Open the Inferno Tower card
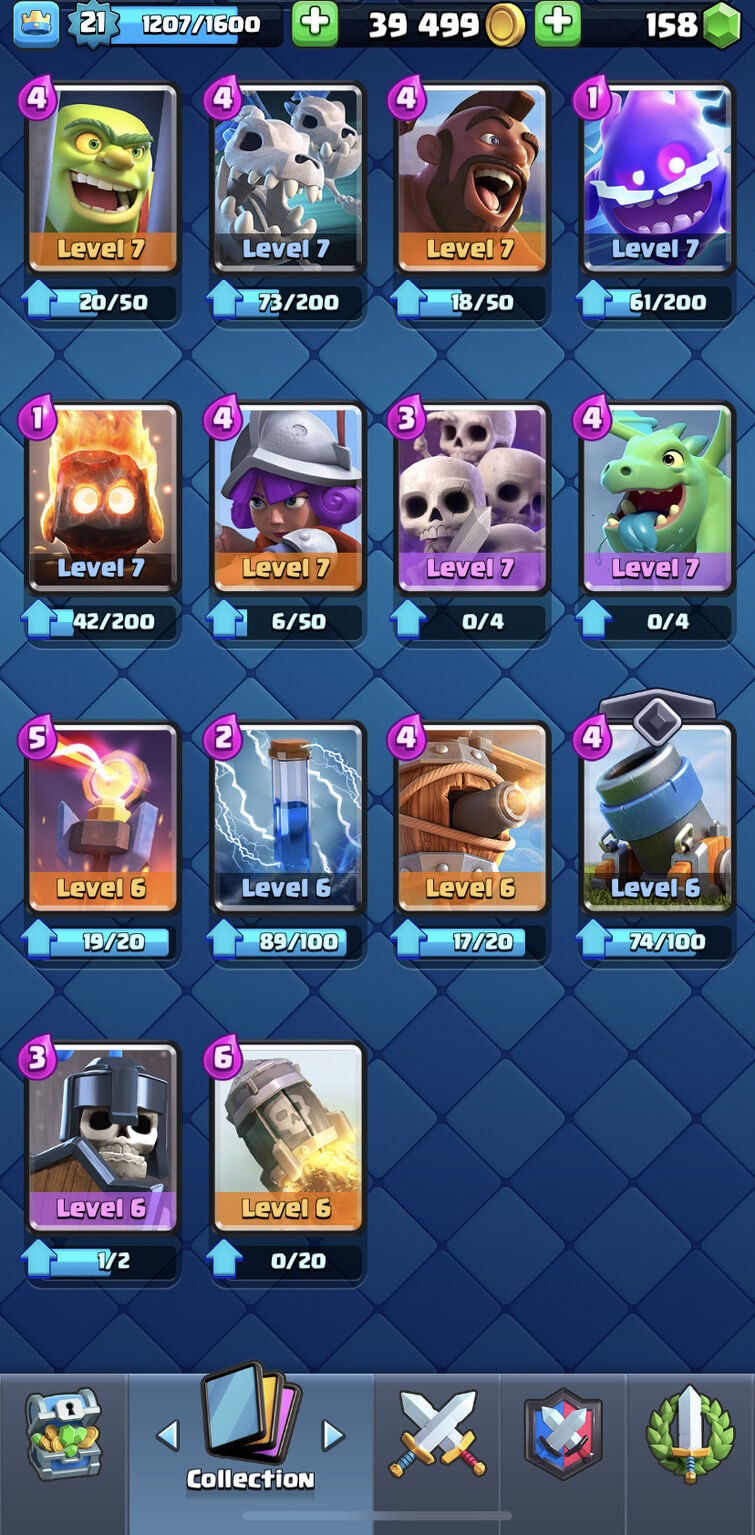 (x=101, y=818)
